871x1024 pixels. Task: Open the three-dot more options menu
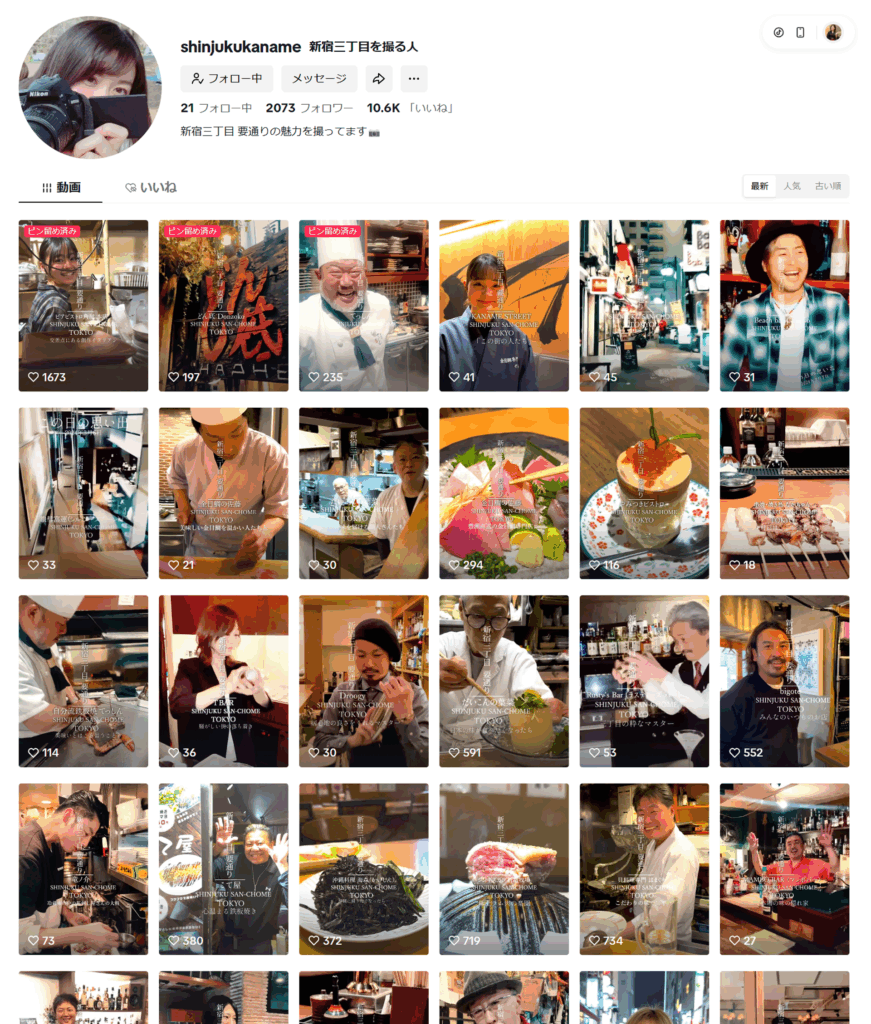coord(414,78)
